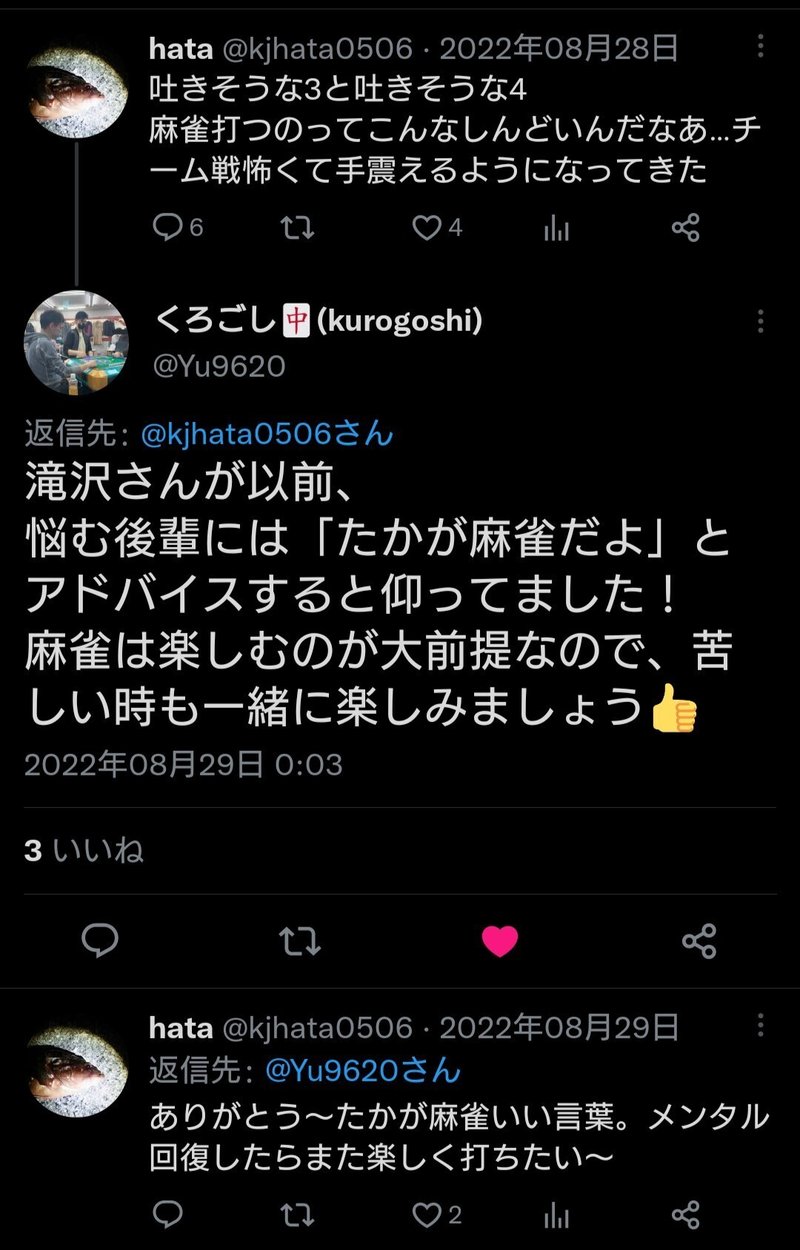Retweet kurogoshi's reply
This screenshot has width=800, height=1250.
(300, 940)
